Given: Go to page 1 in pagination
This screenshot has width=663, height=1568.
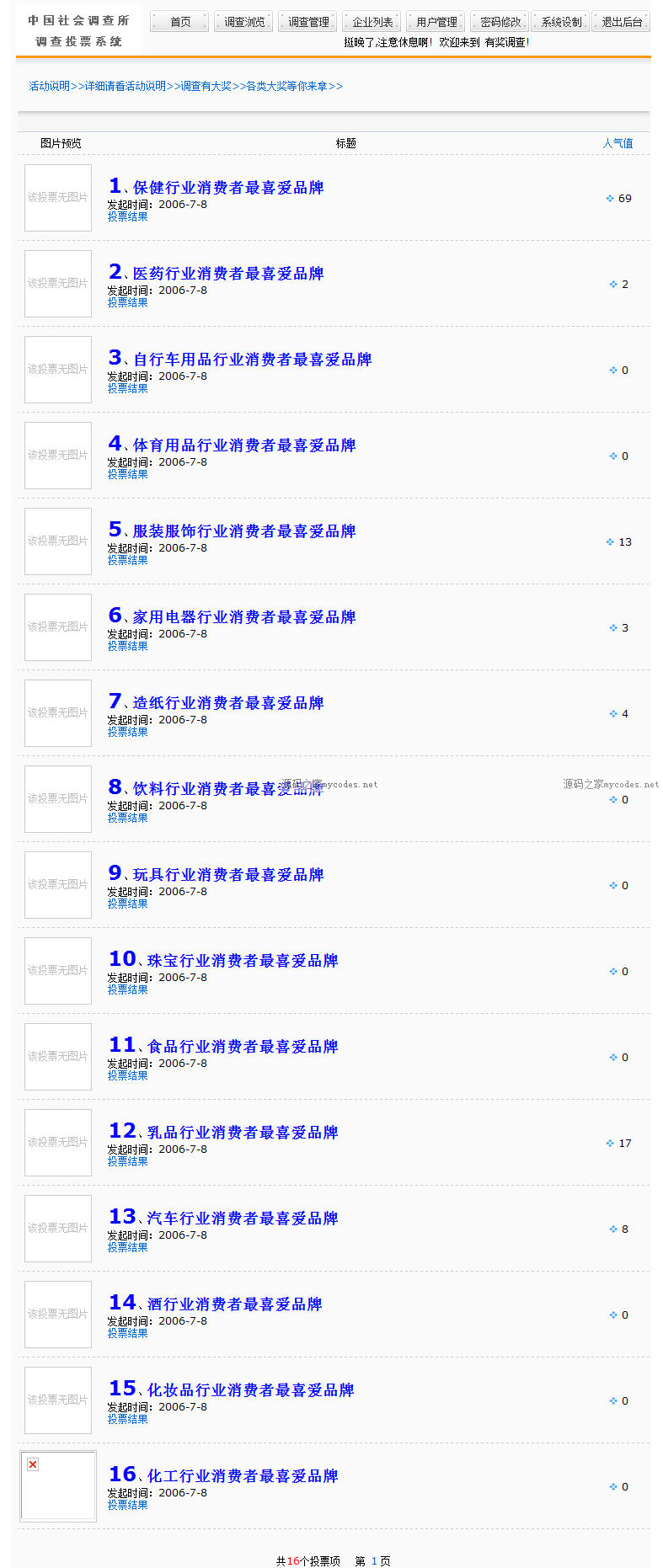Looking at the screenshot, I should tap(374, 1561).
